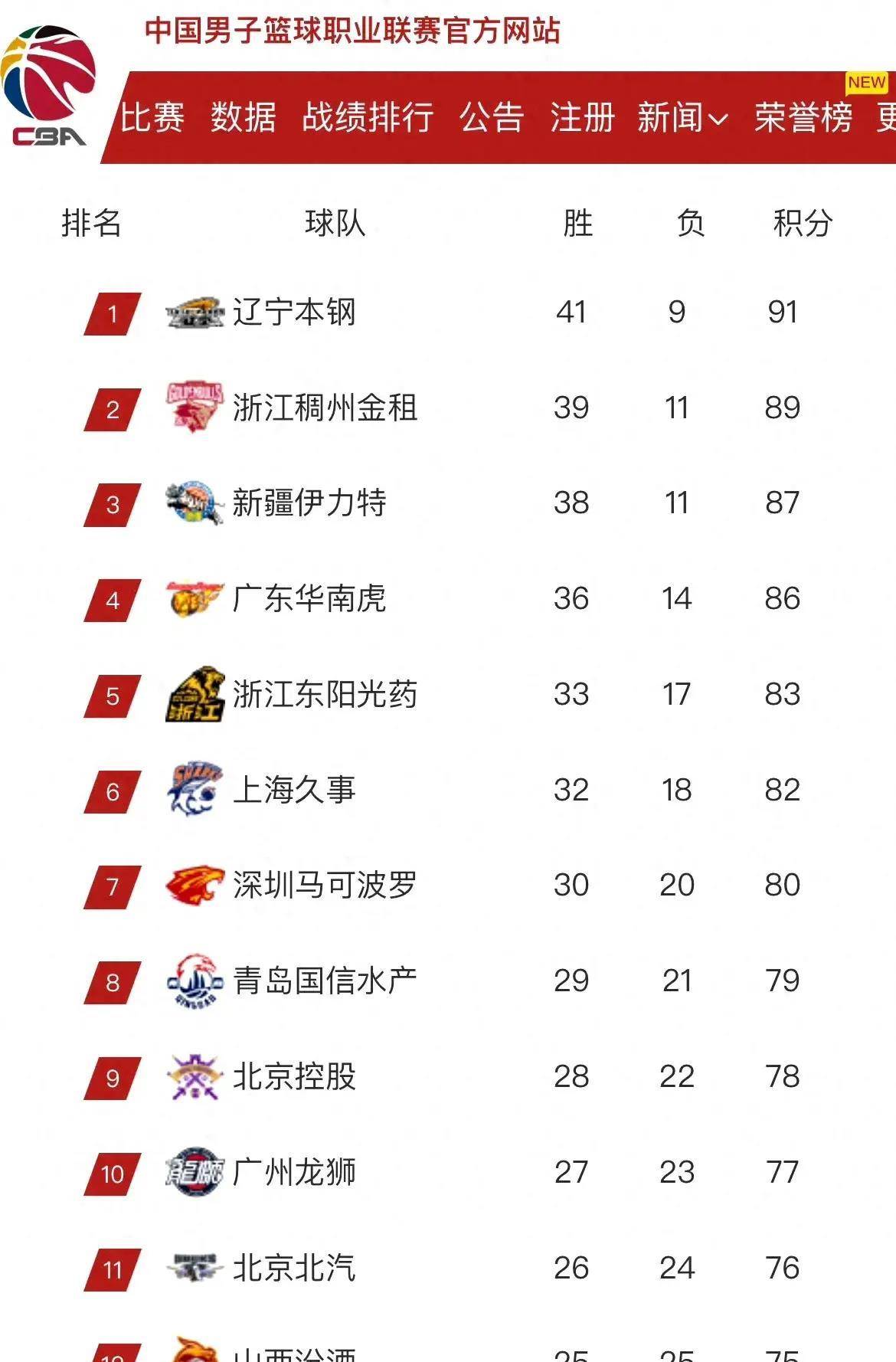
Task: Open the 比赛 section in the navigation bar
Action: pos(152,118)
